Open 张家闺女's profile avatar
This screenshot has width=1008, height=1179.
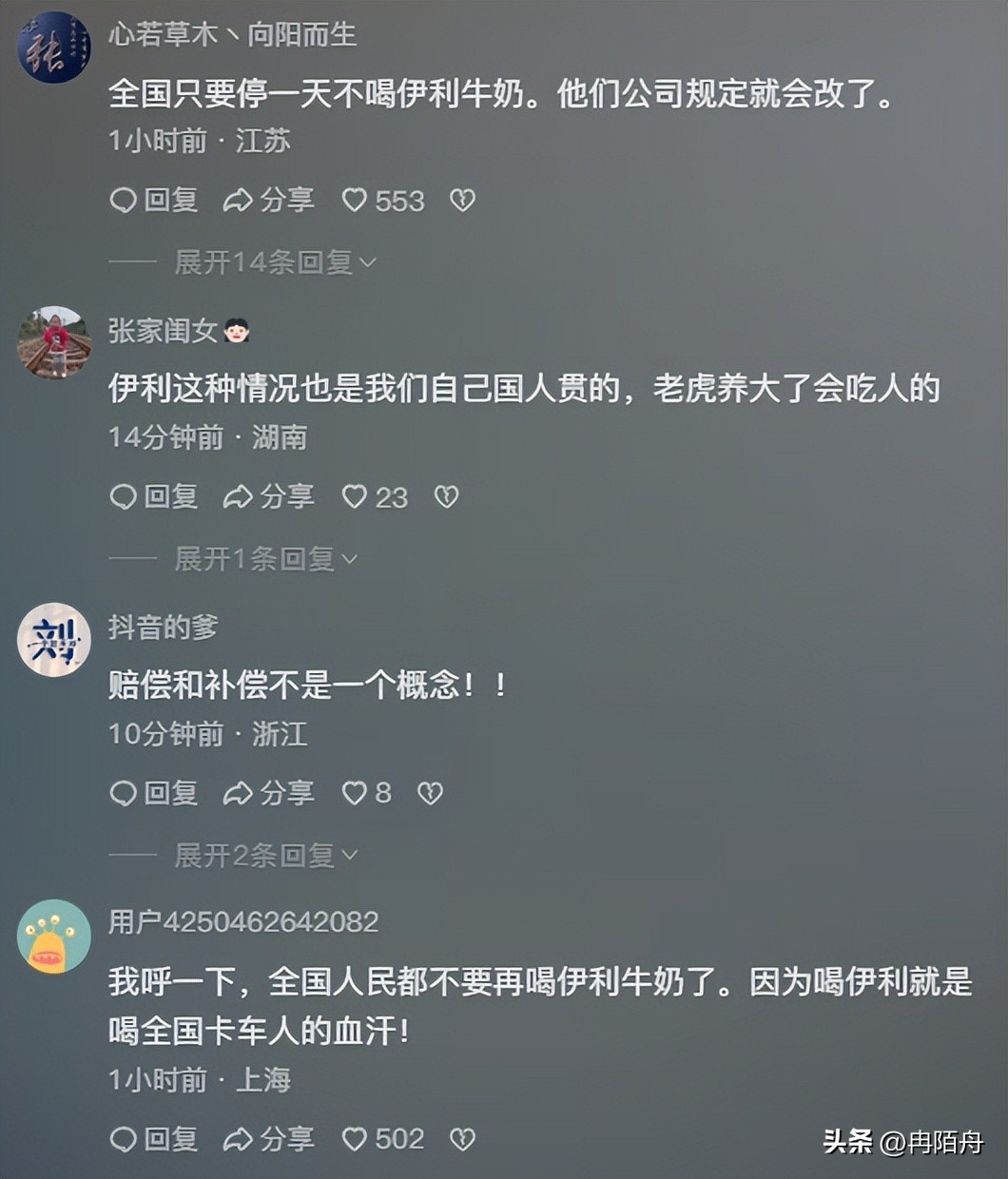[54, 342]
